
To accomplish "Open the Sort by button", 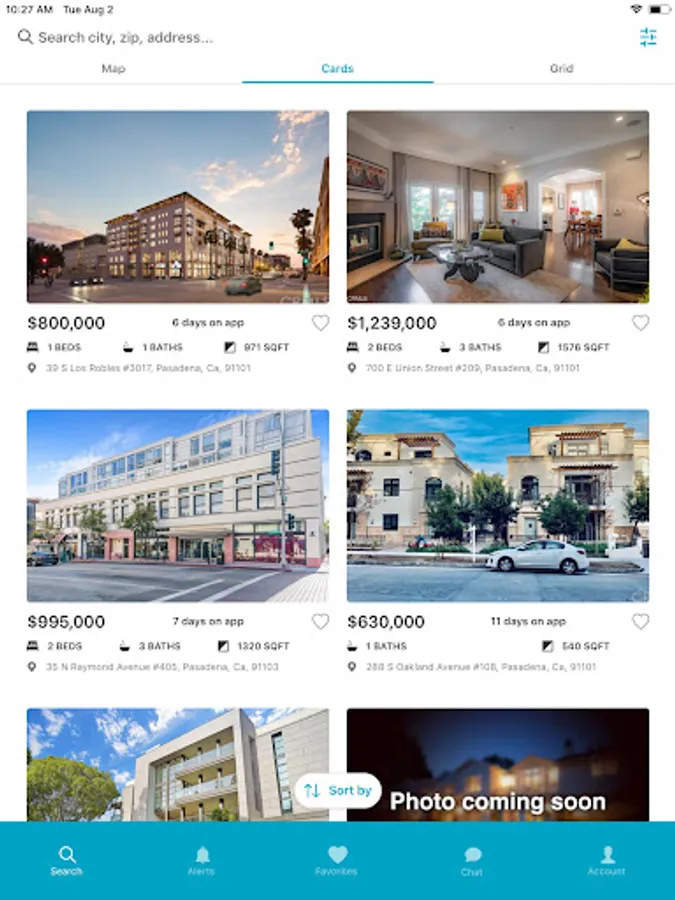I will click(x=338, y=790).
